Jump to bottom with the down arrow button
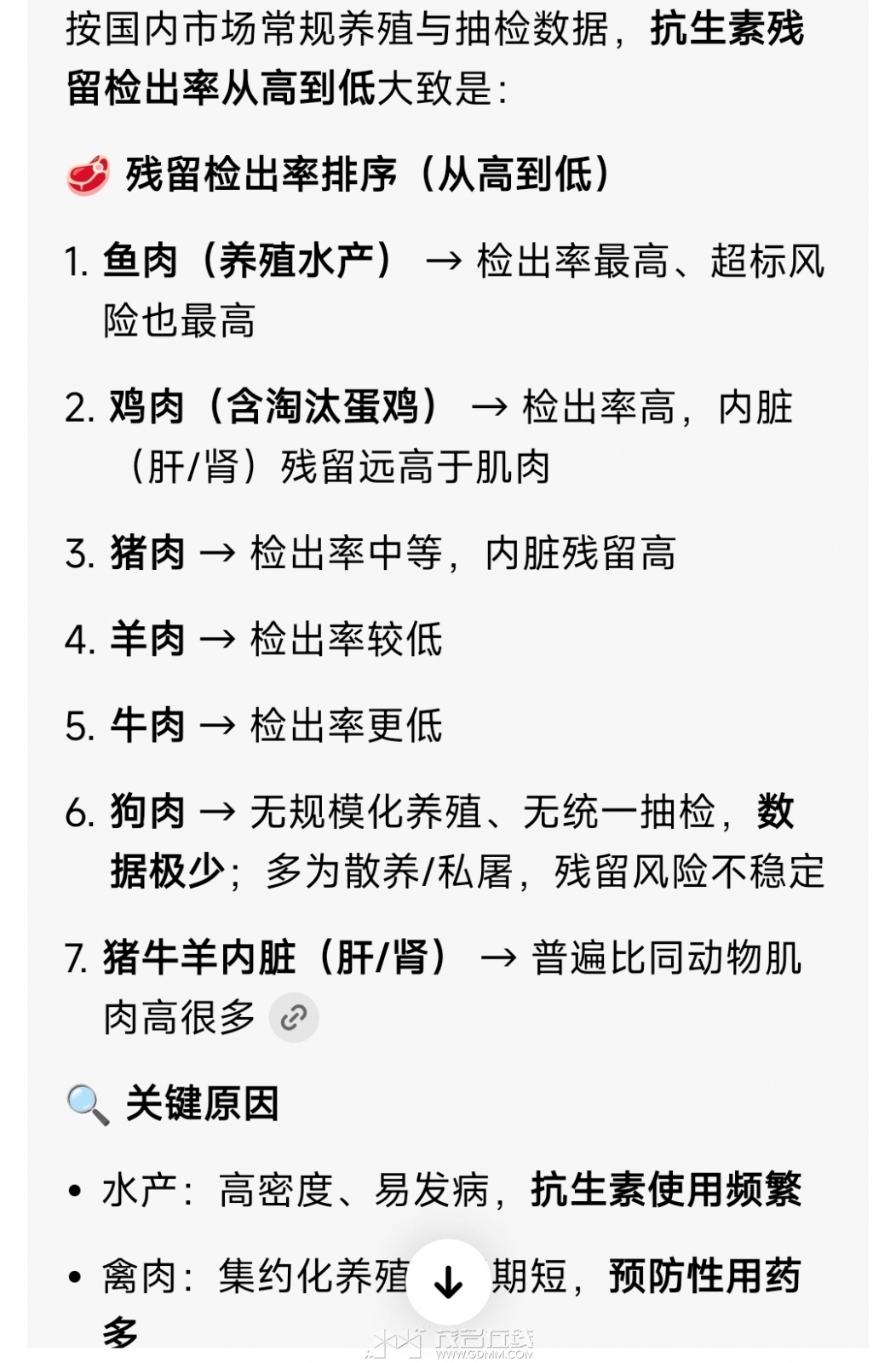This screenshot has width=896, height=1363. [x=448, y=1281]
